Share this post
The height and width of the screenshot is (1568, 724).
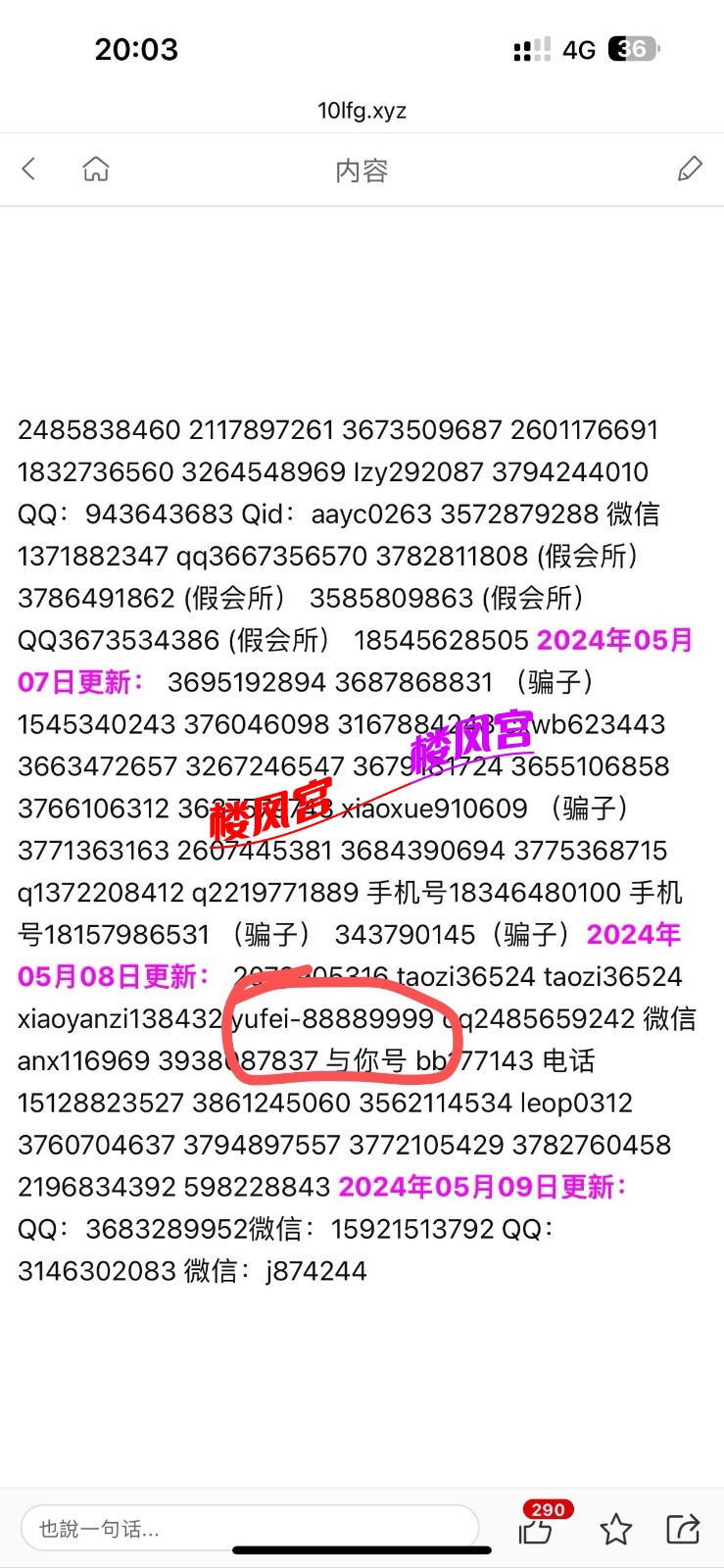[683, 1529]
